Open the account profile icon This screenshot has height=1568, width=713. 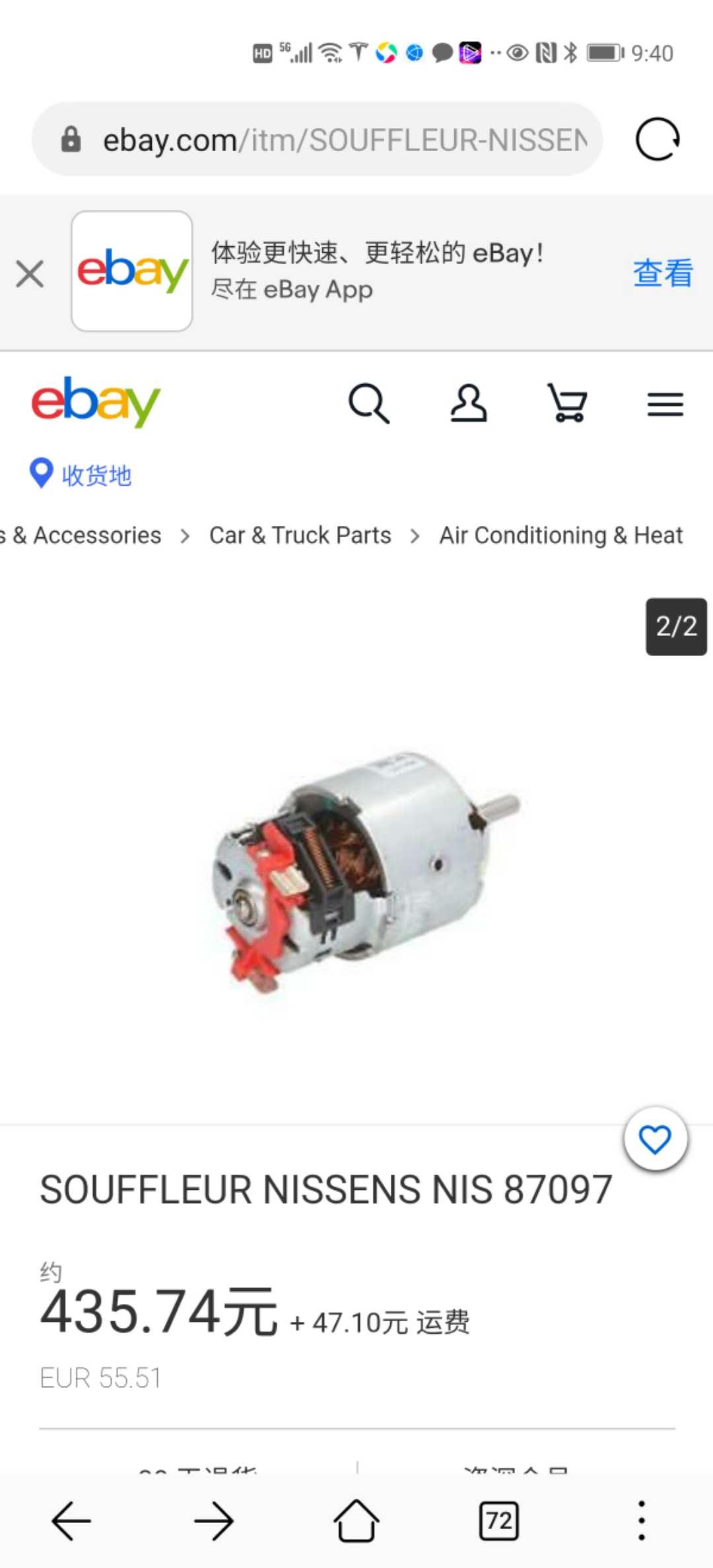click(x=469, y=403)
